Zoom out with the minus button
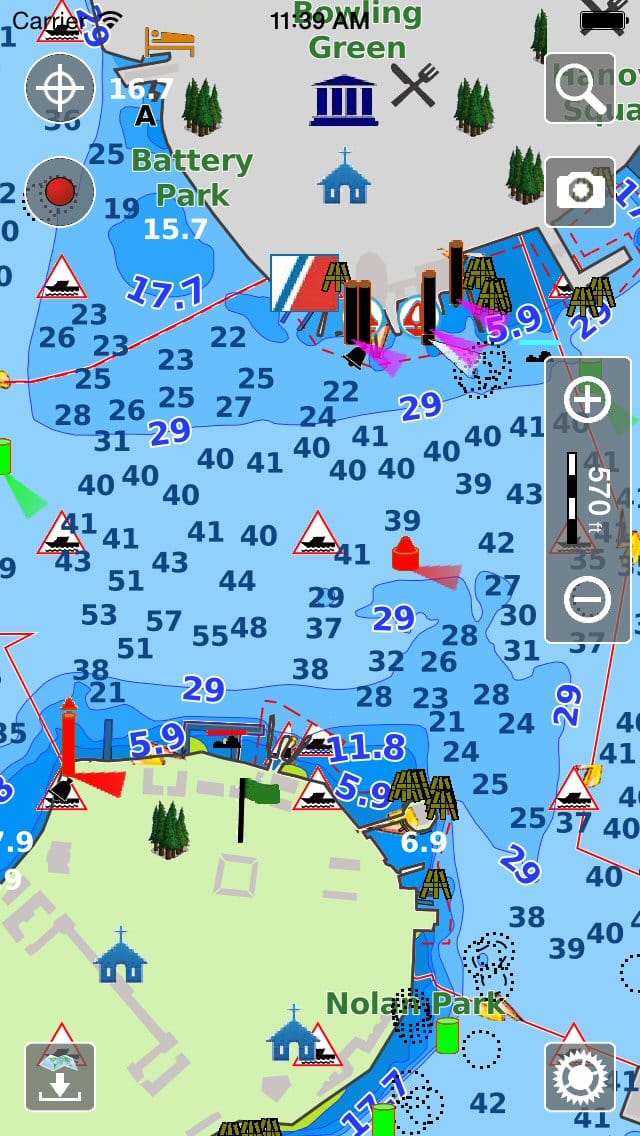 pos(587,599)
